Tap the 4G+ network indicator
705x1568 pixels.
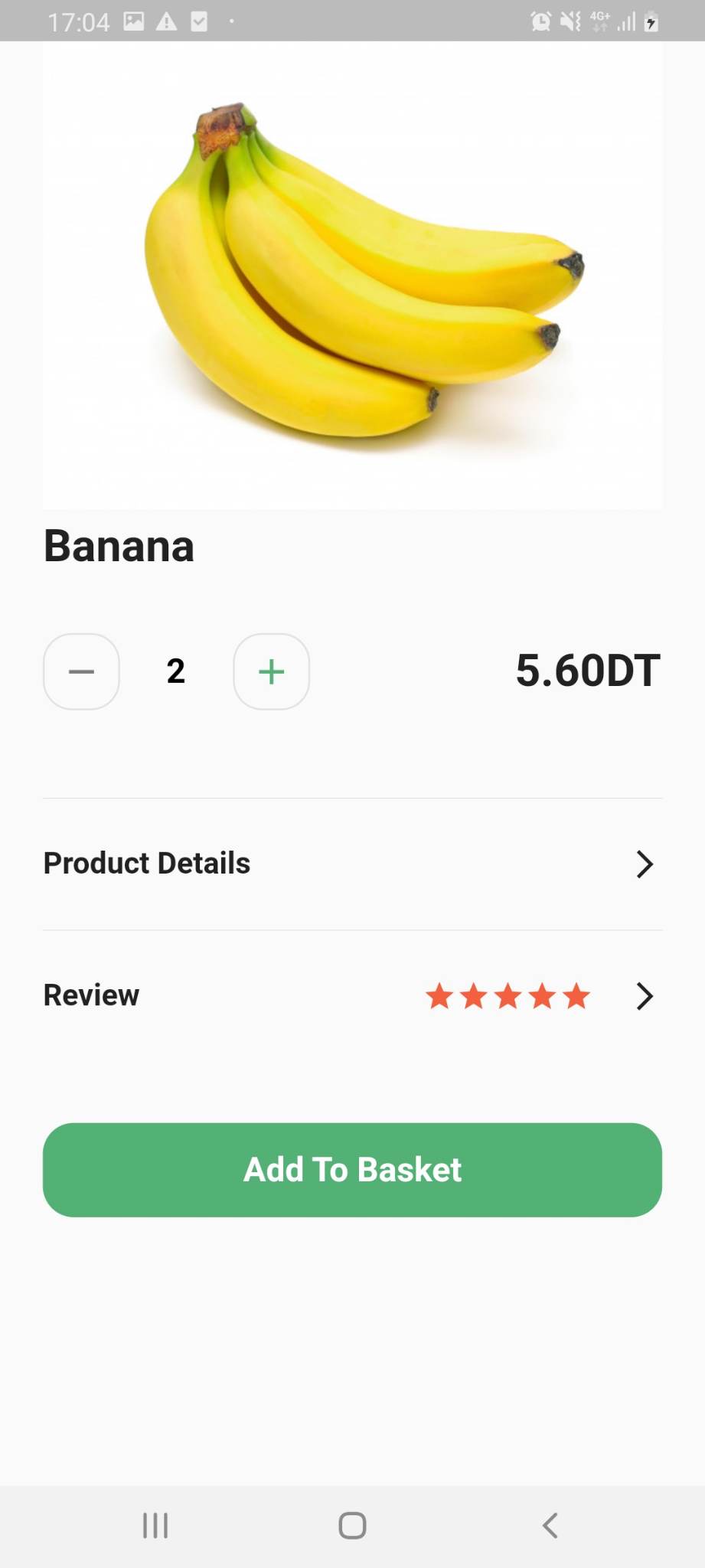point(599,21)
